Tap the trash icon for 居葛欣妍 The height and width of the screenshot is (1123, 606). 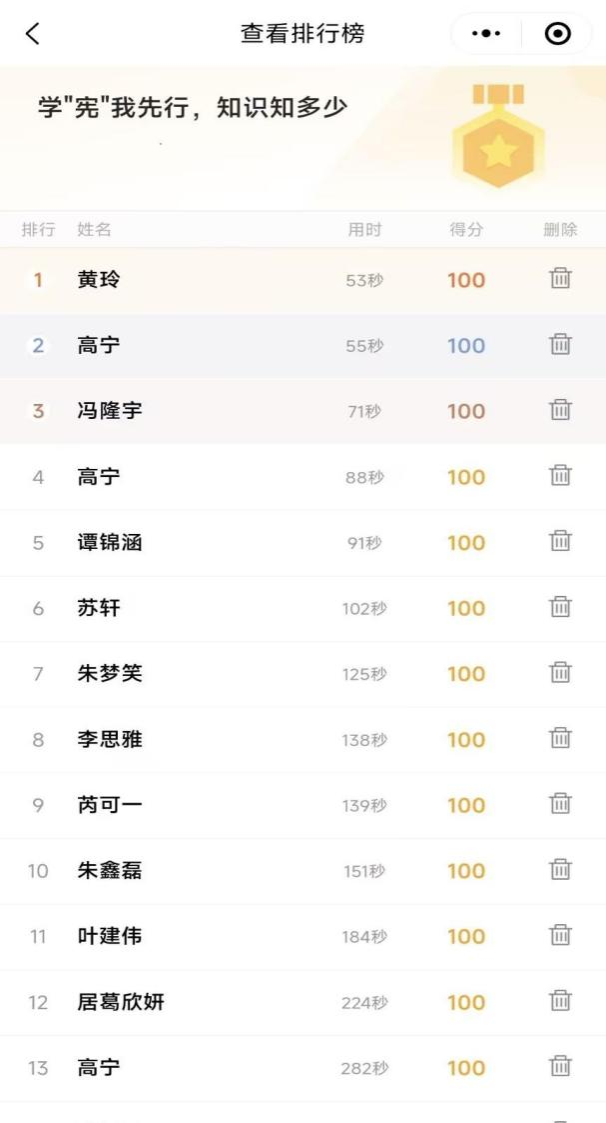coord(560,1001)
